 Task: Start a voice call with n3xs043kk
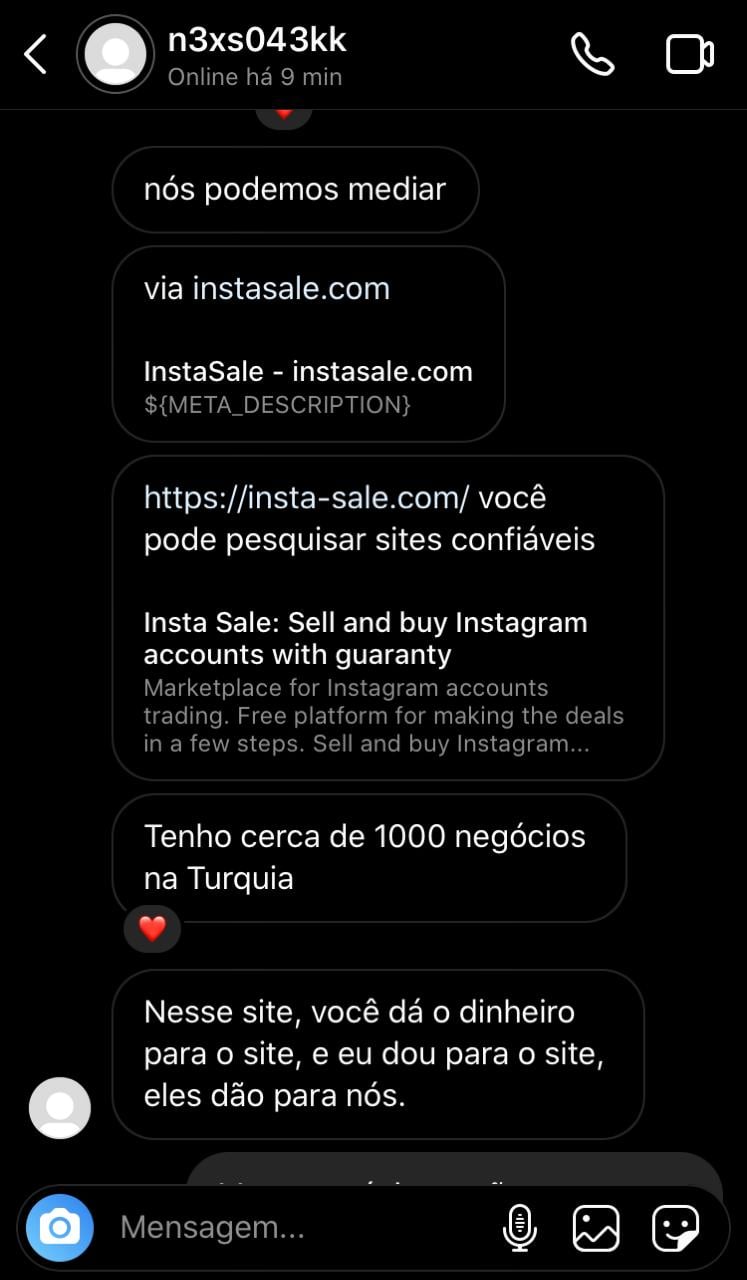593,54
